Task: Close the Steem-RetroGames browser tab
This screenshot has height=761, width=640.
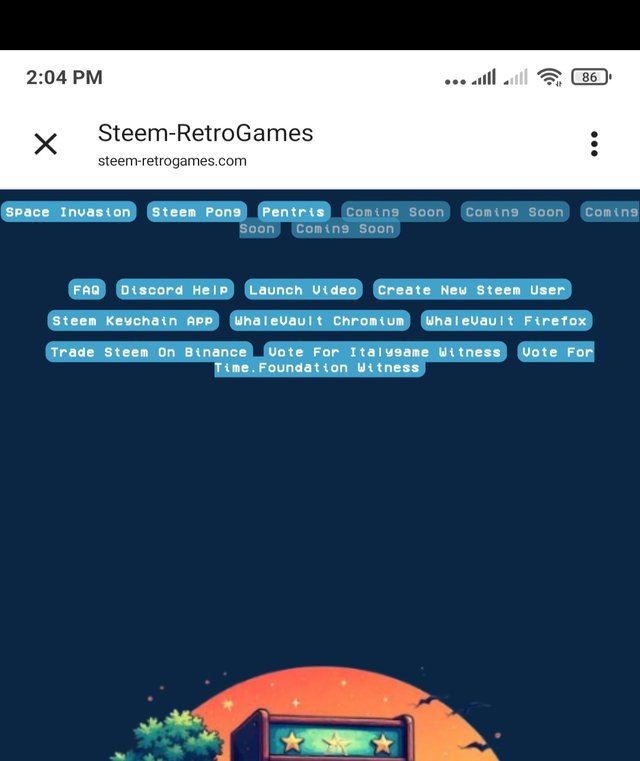Action: tap(46, 144)
